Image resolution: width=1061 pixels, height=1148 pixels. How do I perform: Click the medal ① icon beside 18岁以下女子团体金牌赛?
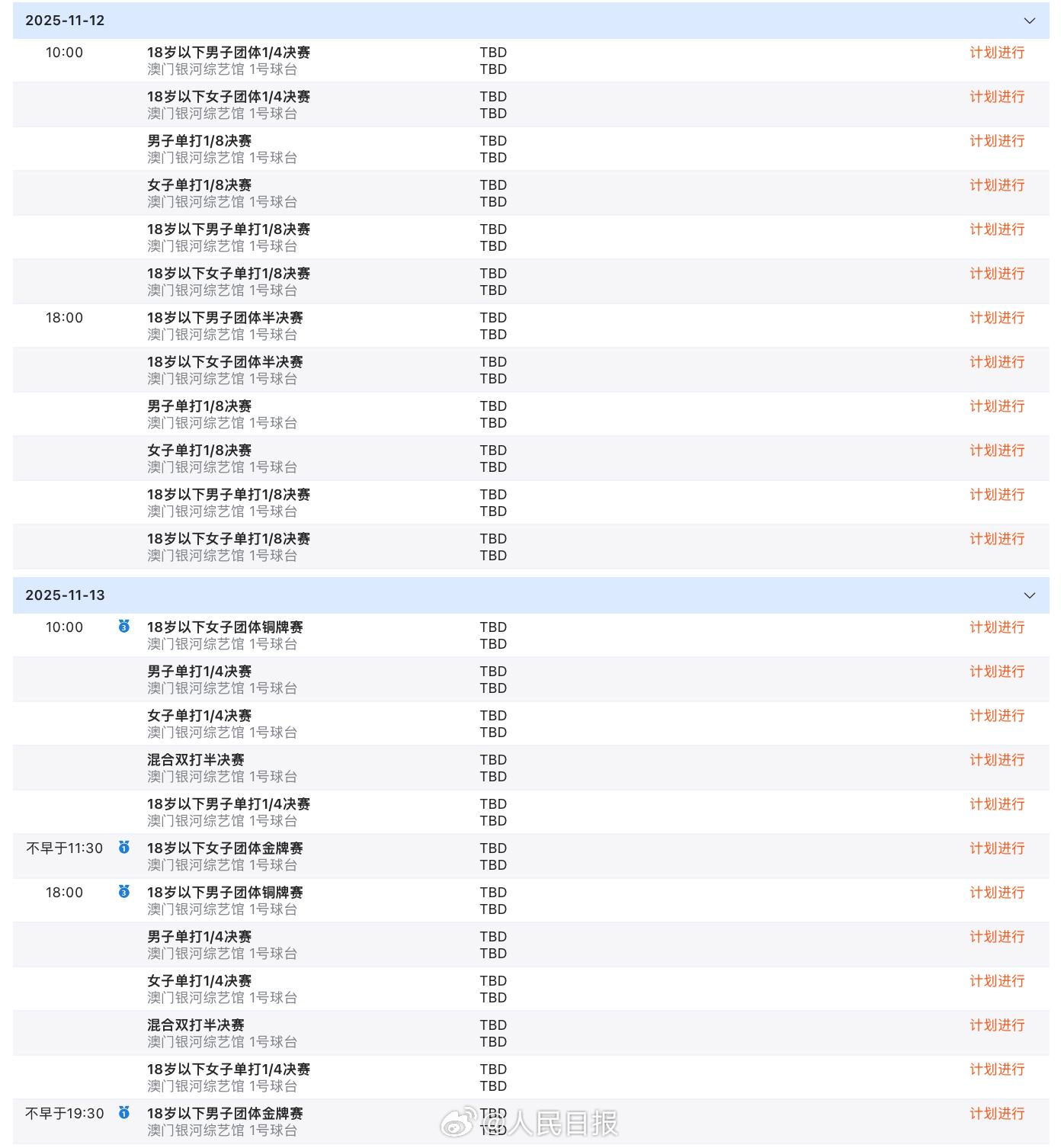point(124,848)
